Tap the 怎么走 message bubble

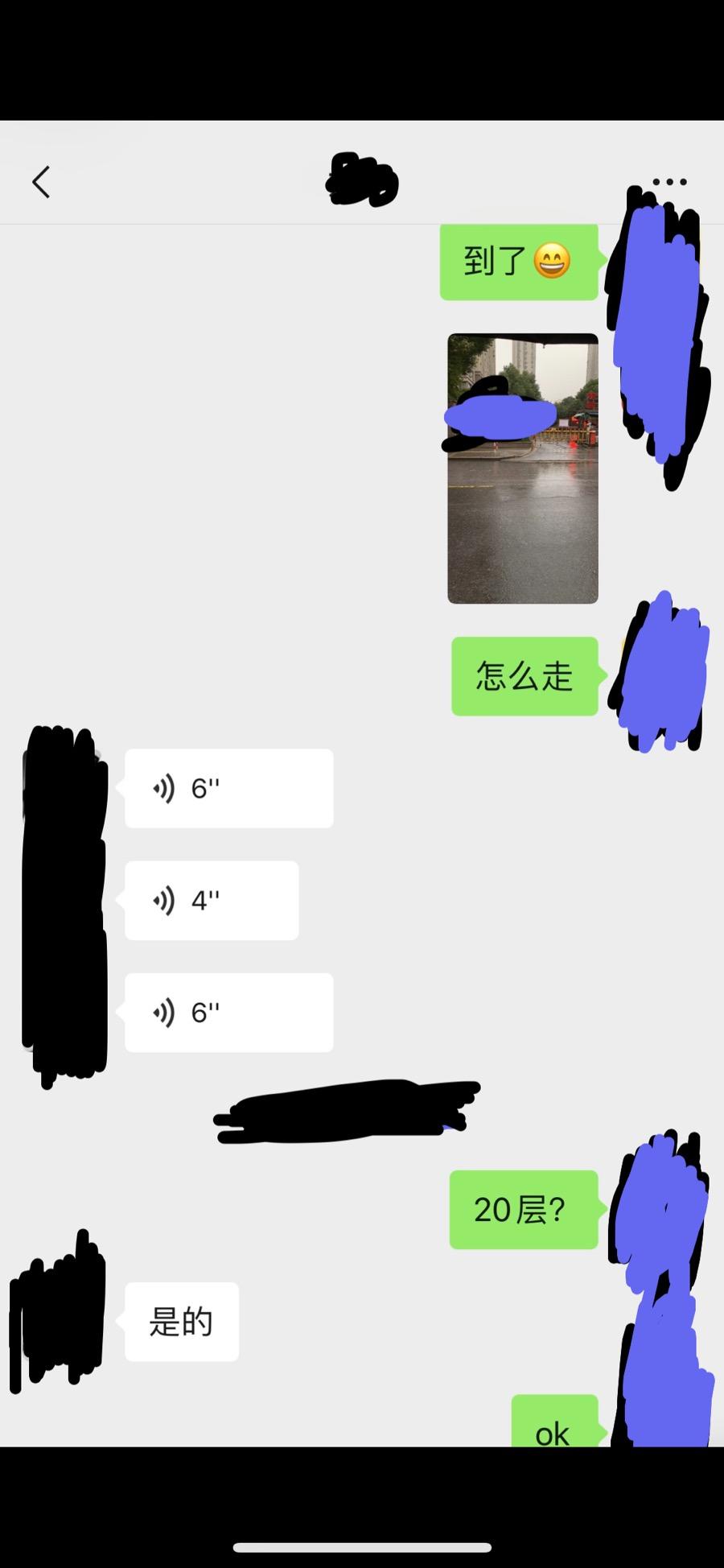(x=524, y=677)
